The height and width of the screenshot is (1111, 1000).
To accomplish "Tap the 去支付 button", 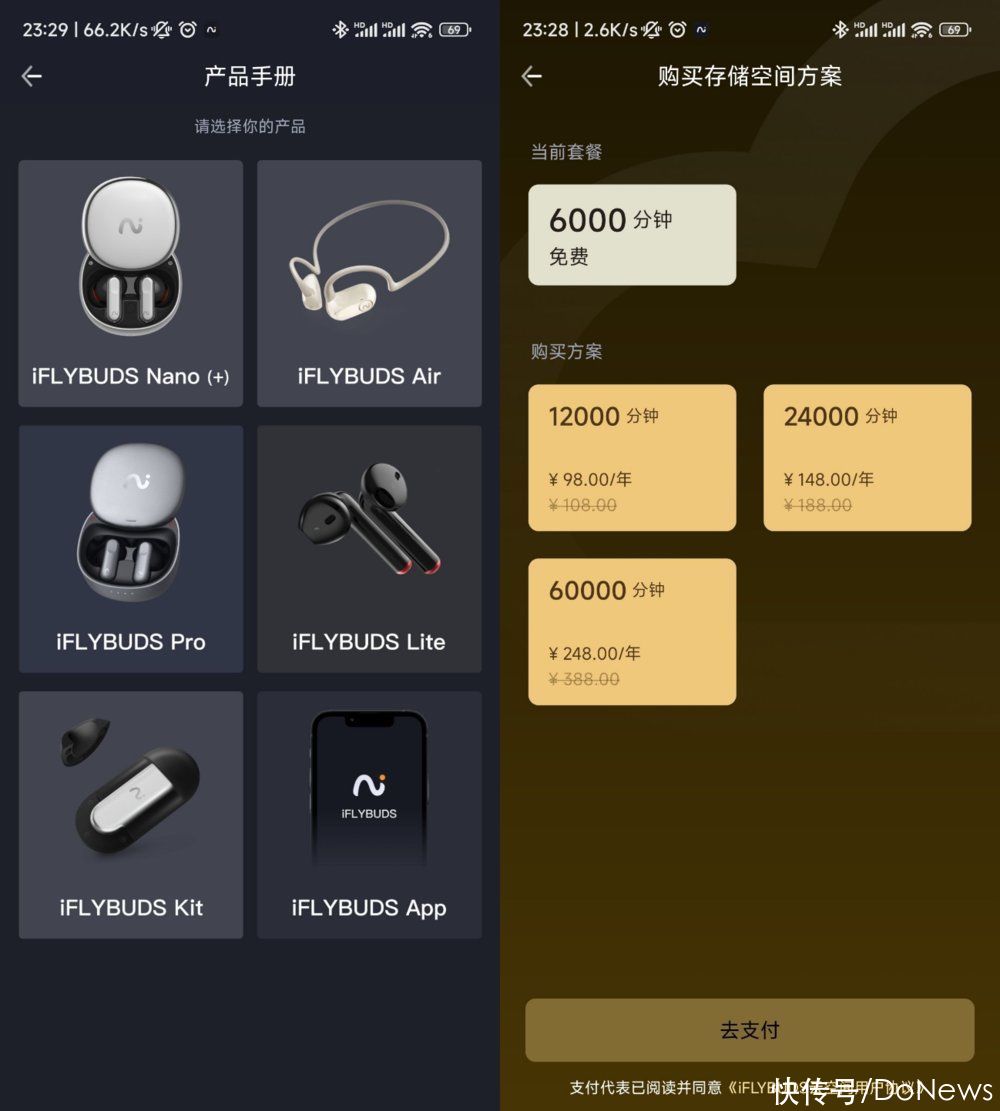I will 749,1030.
